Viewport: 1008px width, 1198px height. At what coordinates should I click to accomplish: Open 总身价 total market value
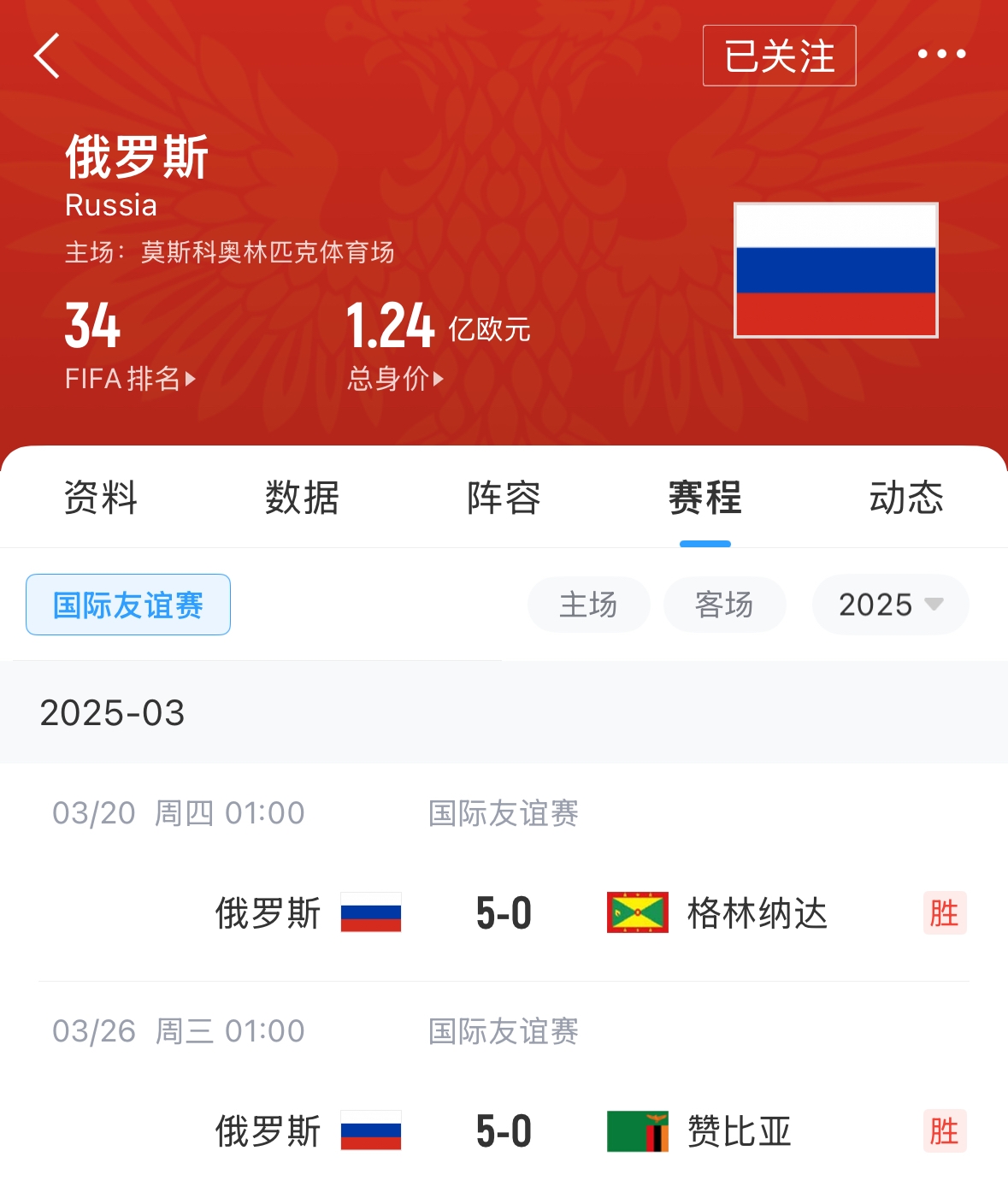[395, 378]
